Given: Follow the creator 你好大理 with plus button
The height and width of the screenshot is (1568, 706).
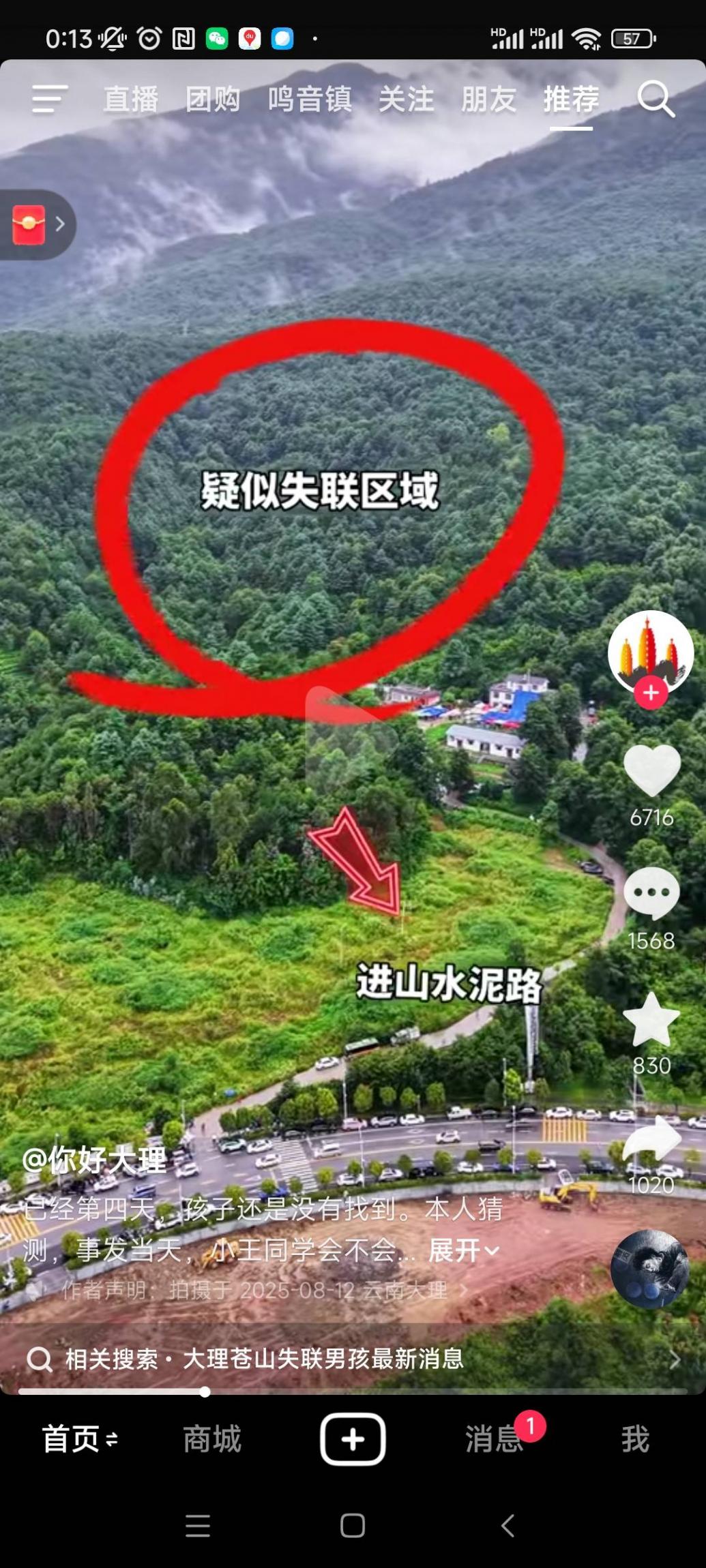Looking at the screenshot, I should pos(651,693).
